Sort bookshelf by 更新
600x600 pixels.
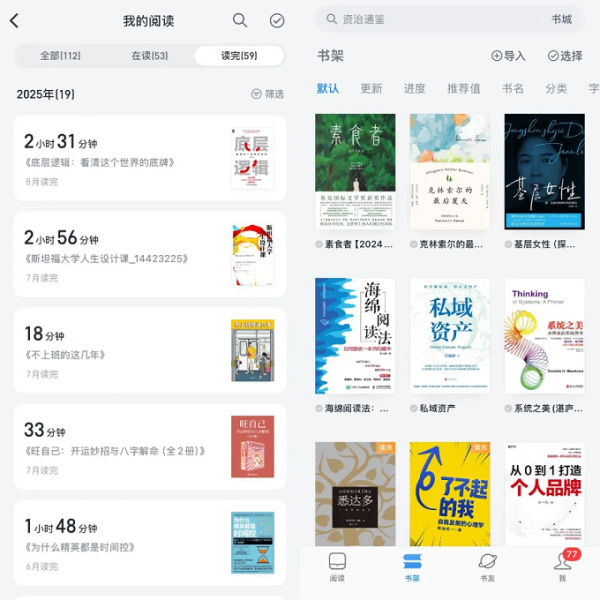(x=371, y=88)
